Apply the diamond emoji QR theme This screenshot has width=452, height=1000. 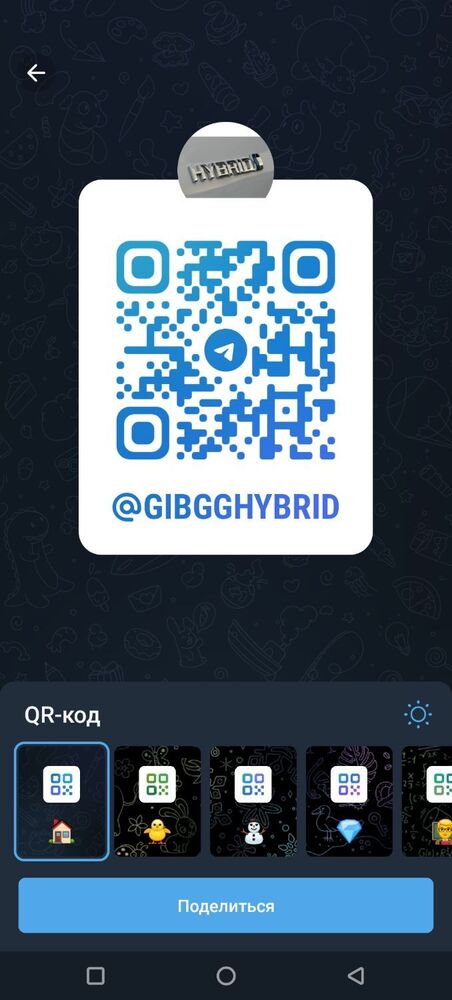[x=349, y=801]
